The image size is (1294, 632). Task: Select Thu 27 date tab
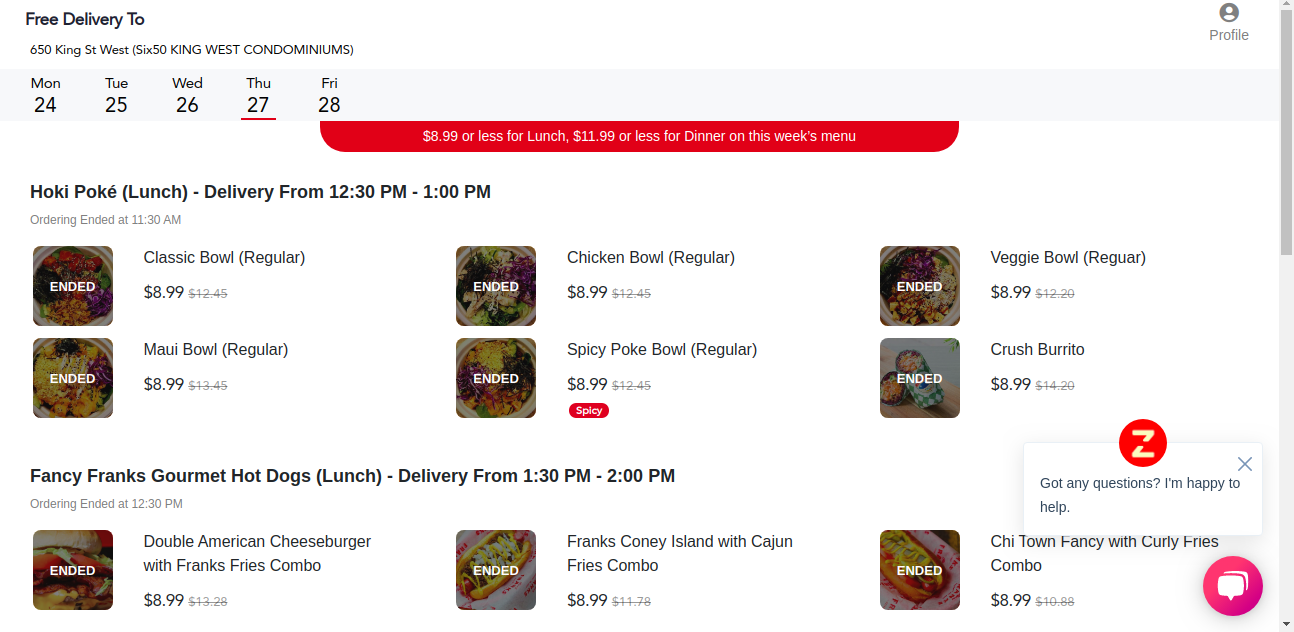[x=258, y=95]
